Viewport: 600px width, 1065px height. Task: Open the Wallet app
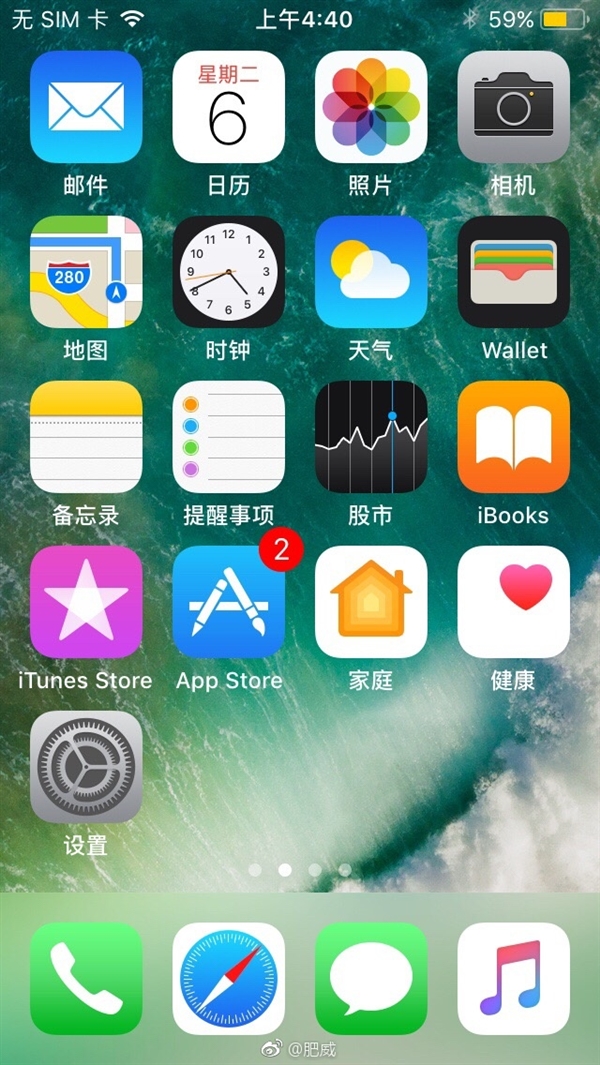click(x=514, y=272)
